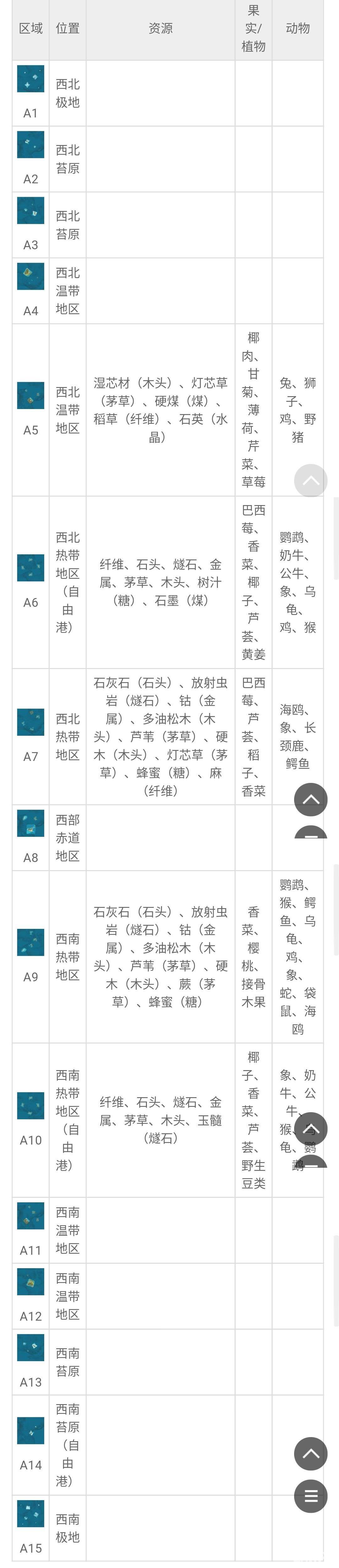View the A5 region map image
This screenshot has height=1568, width=339.
click(x=30, y=396)
